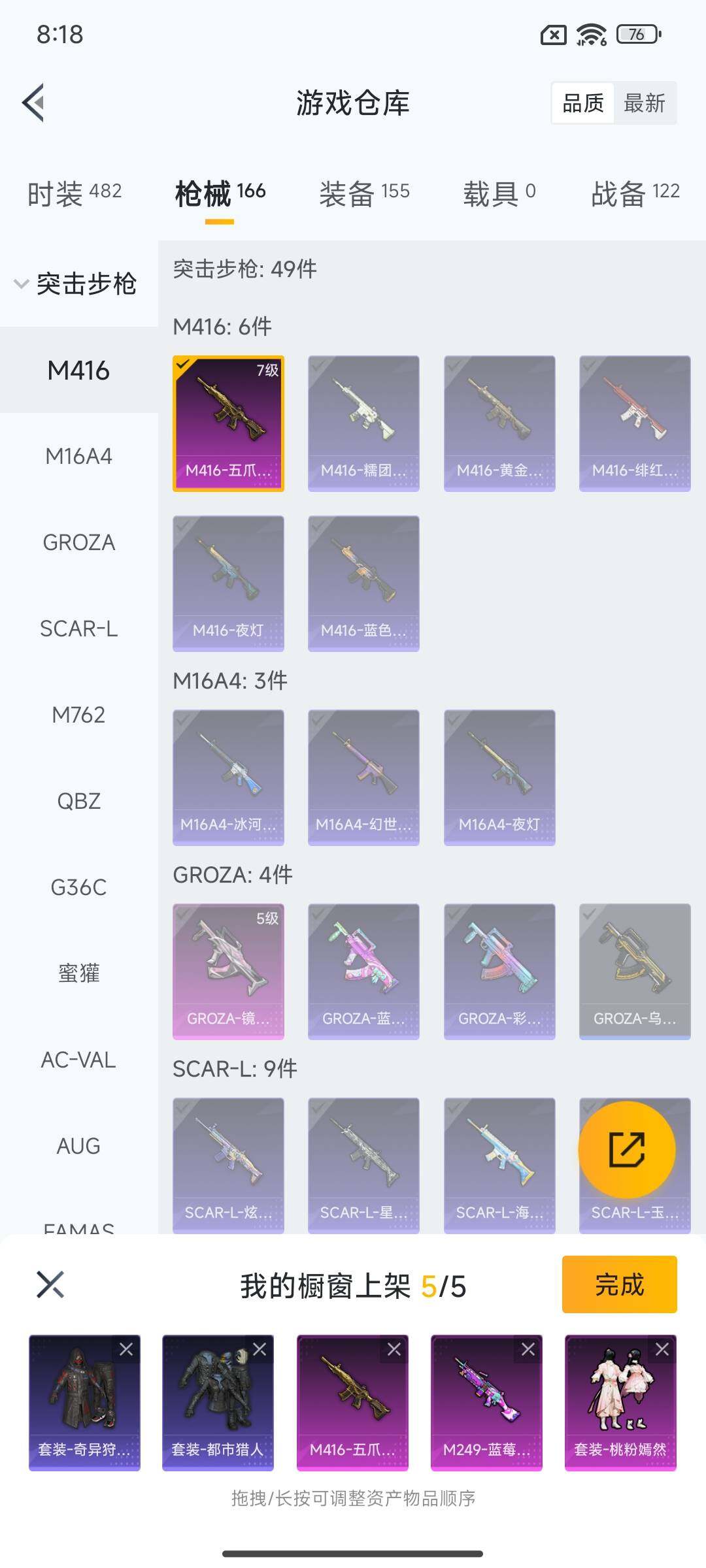Select the SCAR-L-海 skin tile
The width and height of the screenshot is (706, 1568).
[499, 1165]
